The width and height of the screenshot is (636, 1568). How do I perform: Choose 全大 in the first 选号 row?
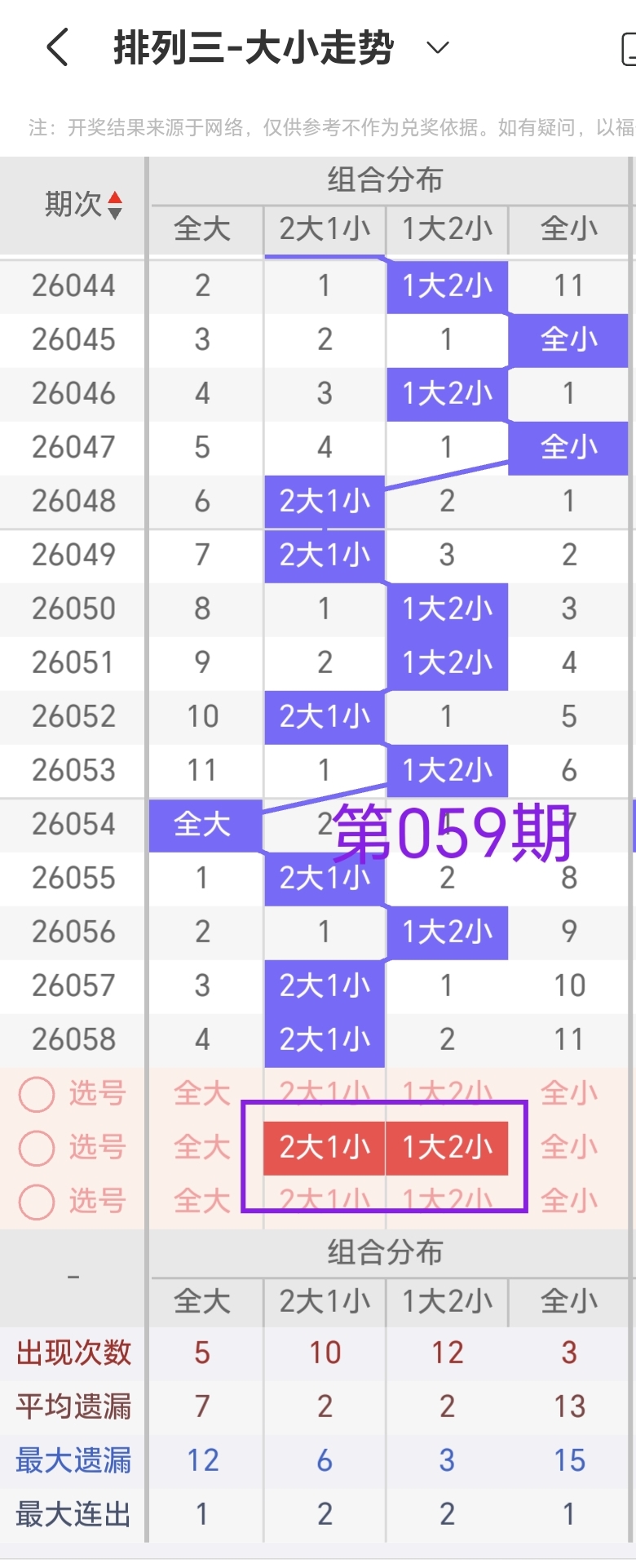[x=201, y=1093]
